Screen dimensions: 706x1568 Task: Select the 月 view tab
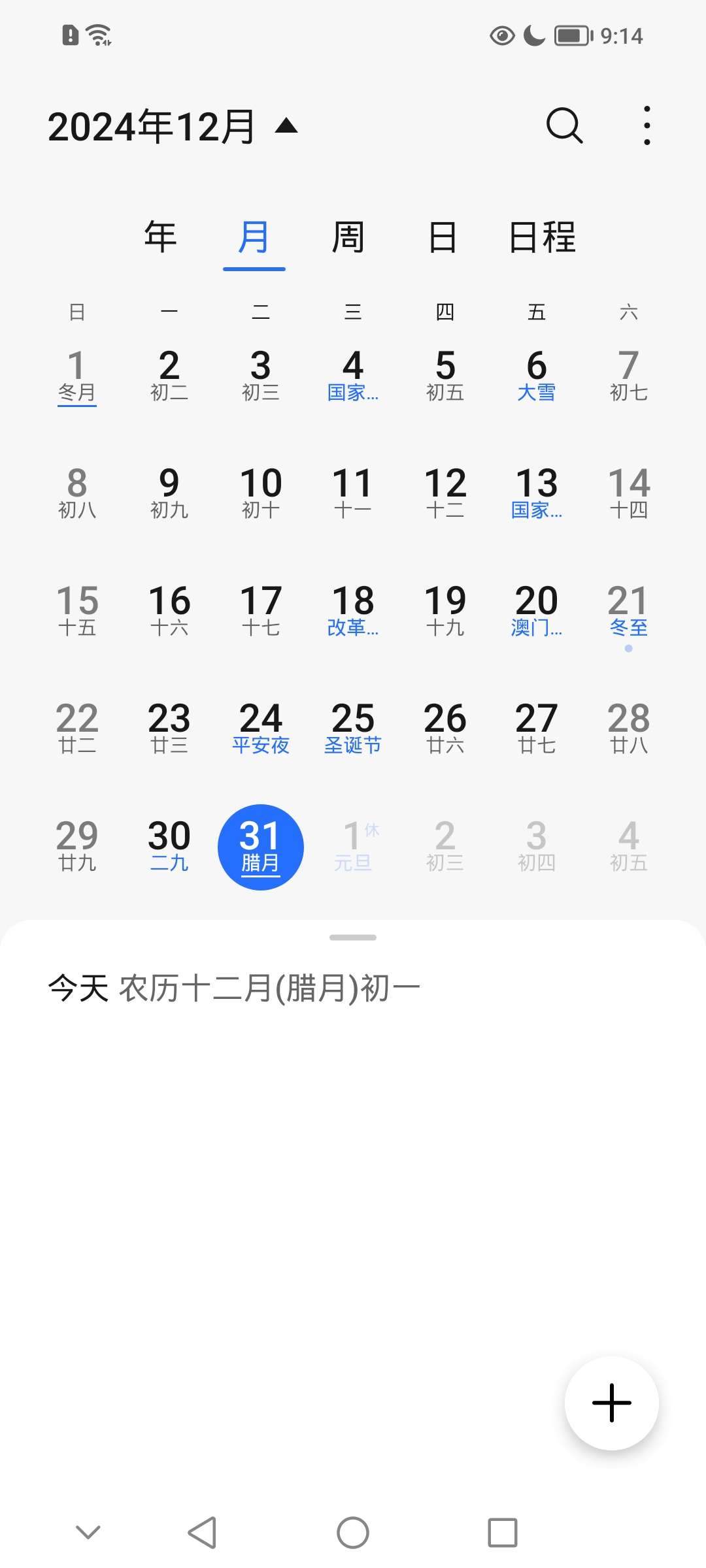254,237
